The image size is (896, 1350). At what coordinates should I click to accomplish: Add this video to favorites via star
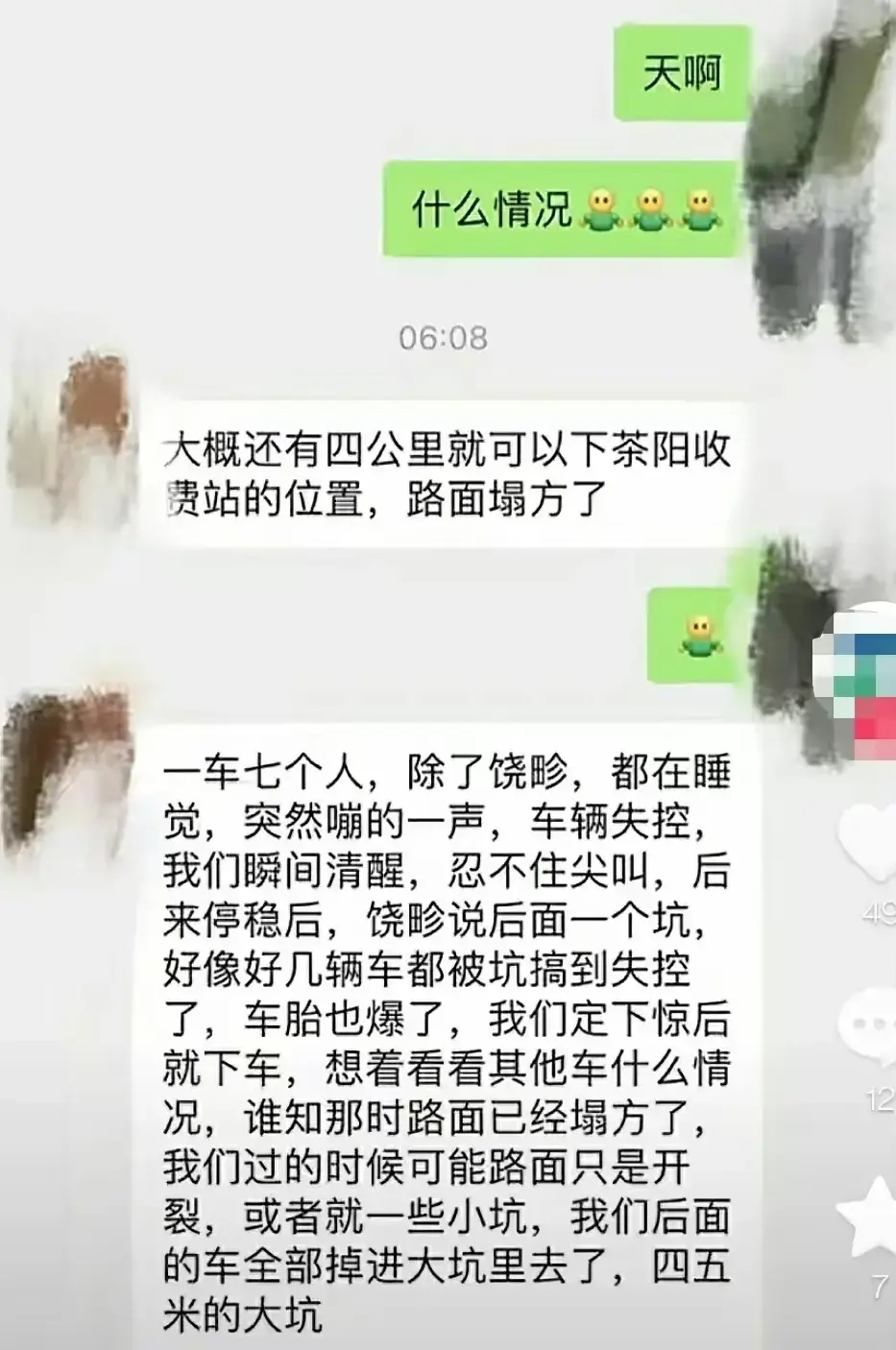[x=872, y=1217]
